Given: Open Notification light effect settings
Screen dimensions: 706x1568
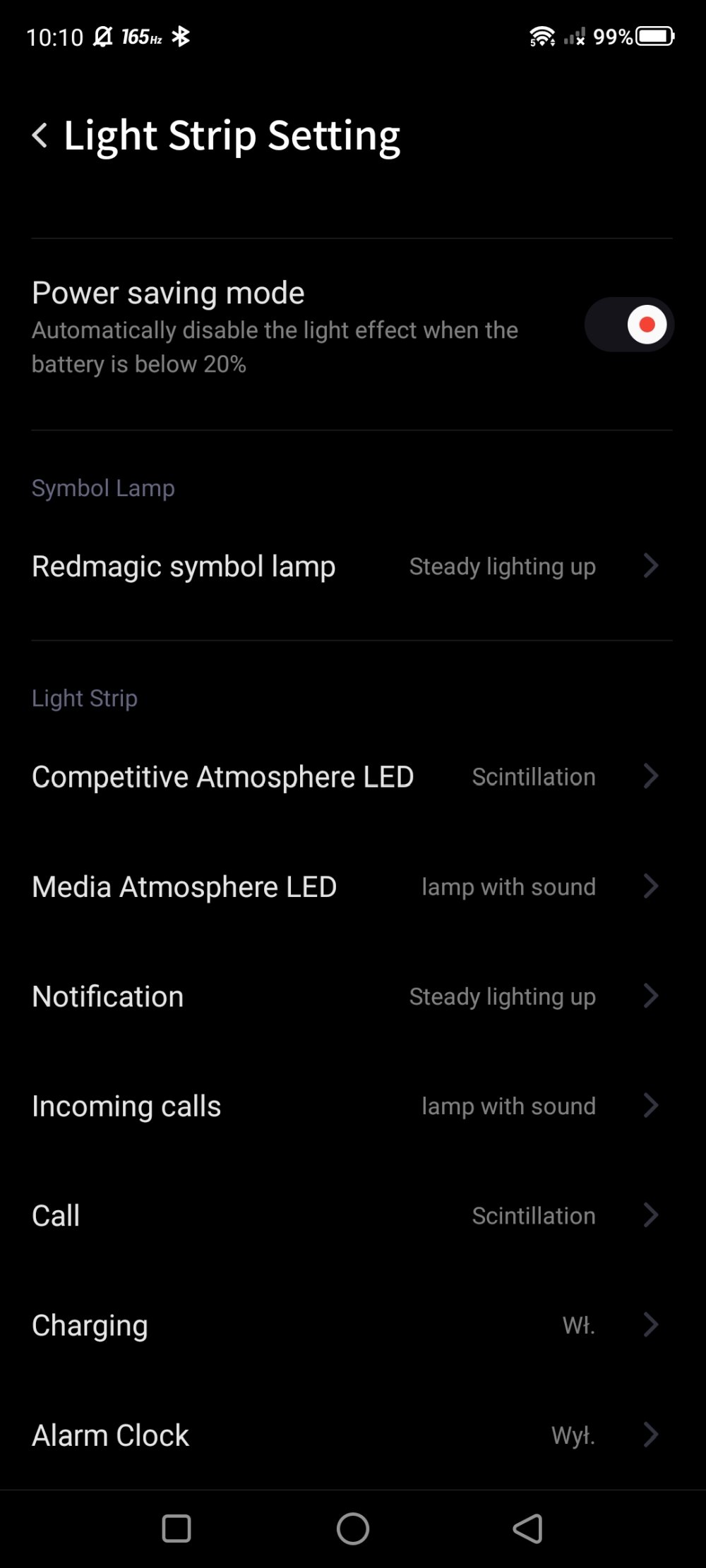Looking at the screenshot, I should click(352, 996).
